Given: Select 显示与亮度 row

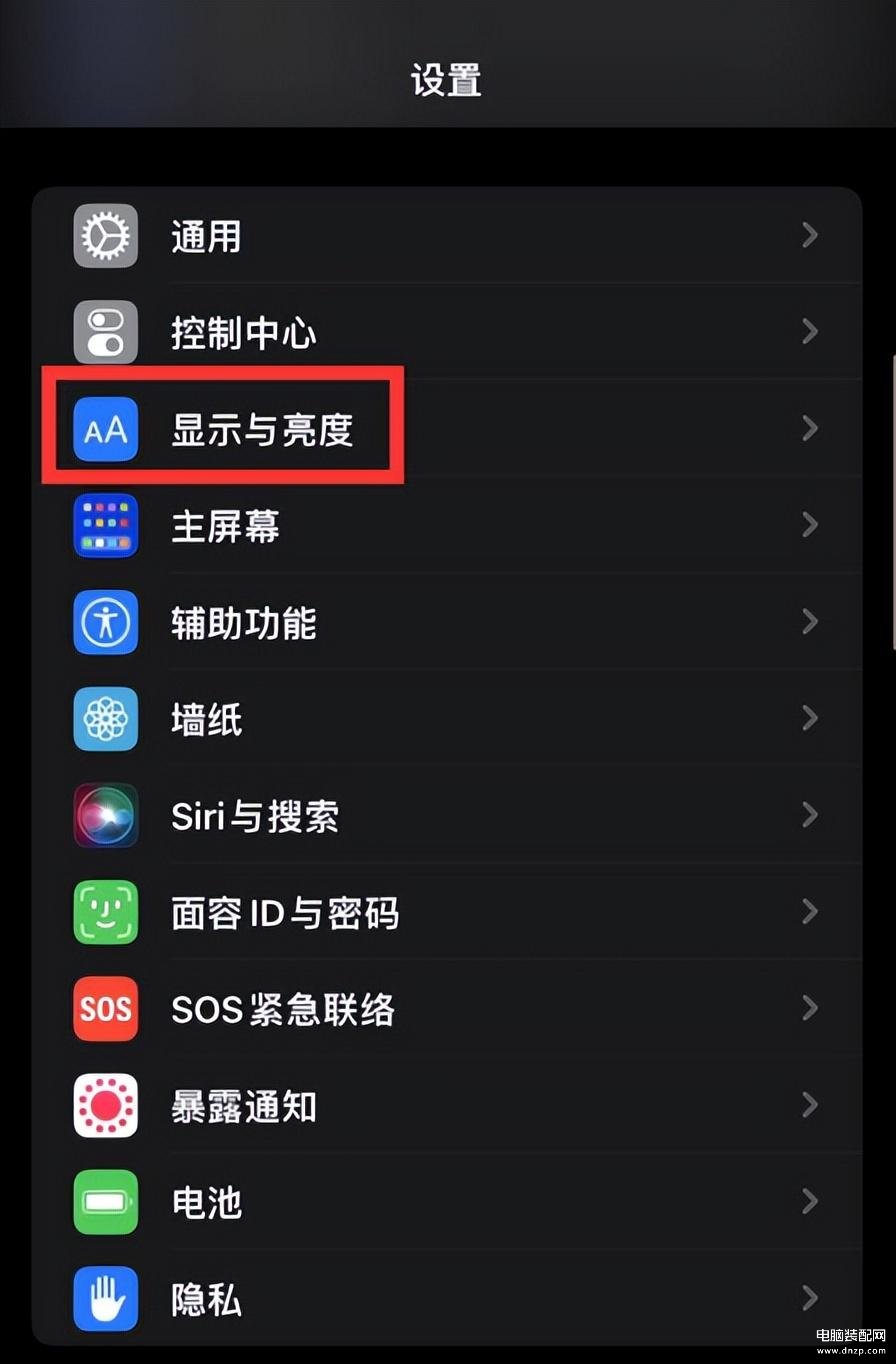Looking at the screenshot, I should (x=446, y=429).
